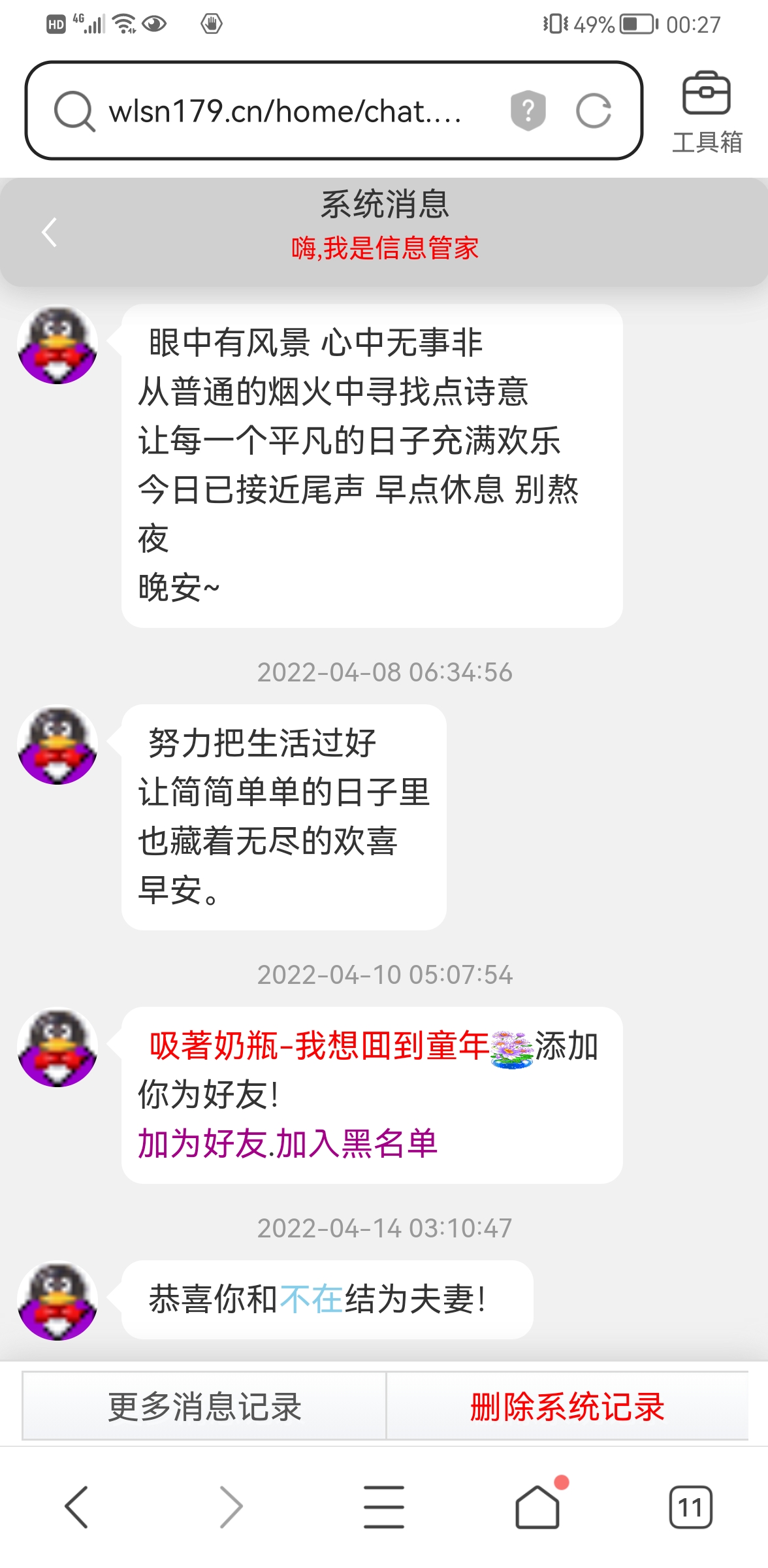Open the site security shield icon
768x1568 pixels.
(528, 111)
